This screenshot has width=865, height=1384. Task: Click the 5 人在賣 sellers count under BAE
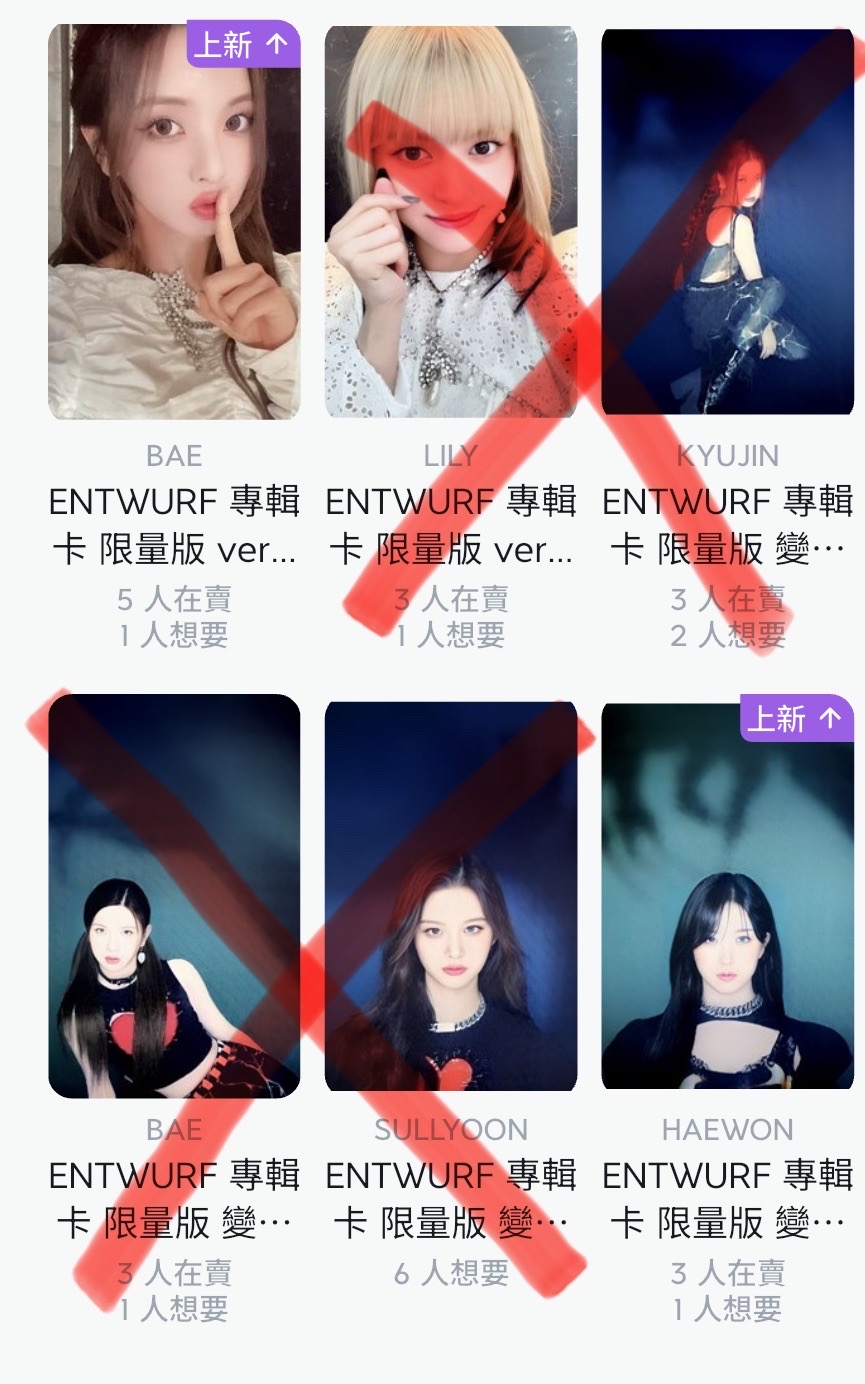point(174,598)
